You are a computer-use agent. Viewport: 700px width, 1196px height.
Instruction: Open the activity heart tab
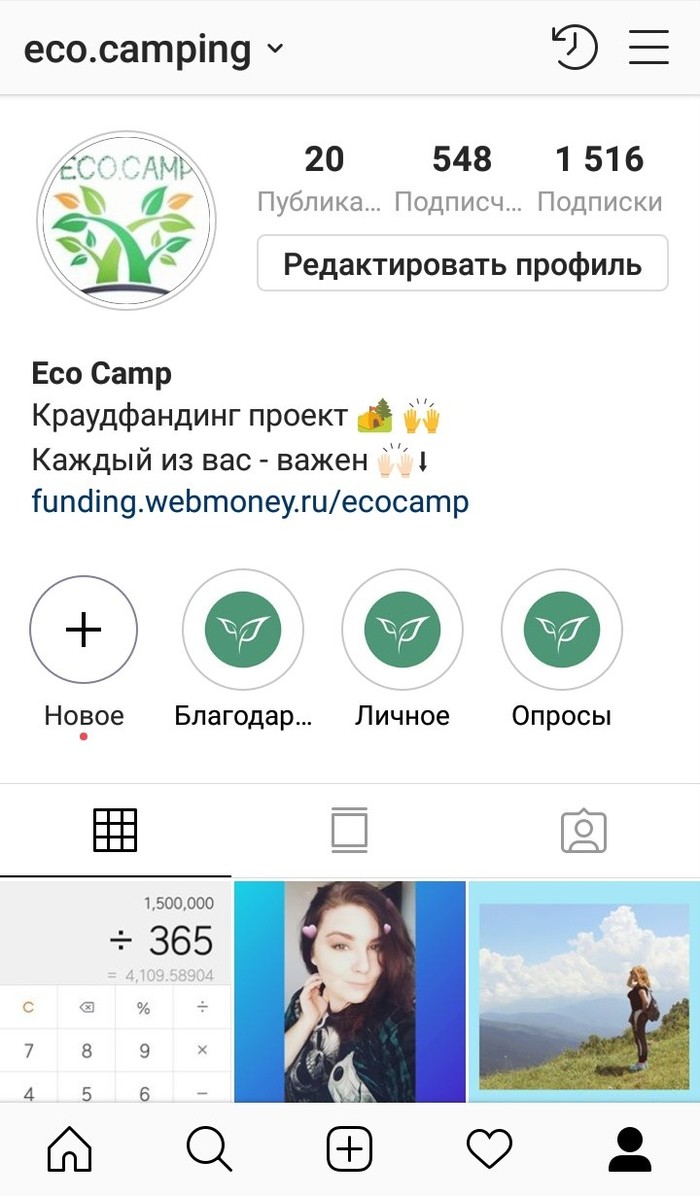[489, 1149]
